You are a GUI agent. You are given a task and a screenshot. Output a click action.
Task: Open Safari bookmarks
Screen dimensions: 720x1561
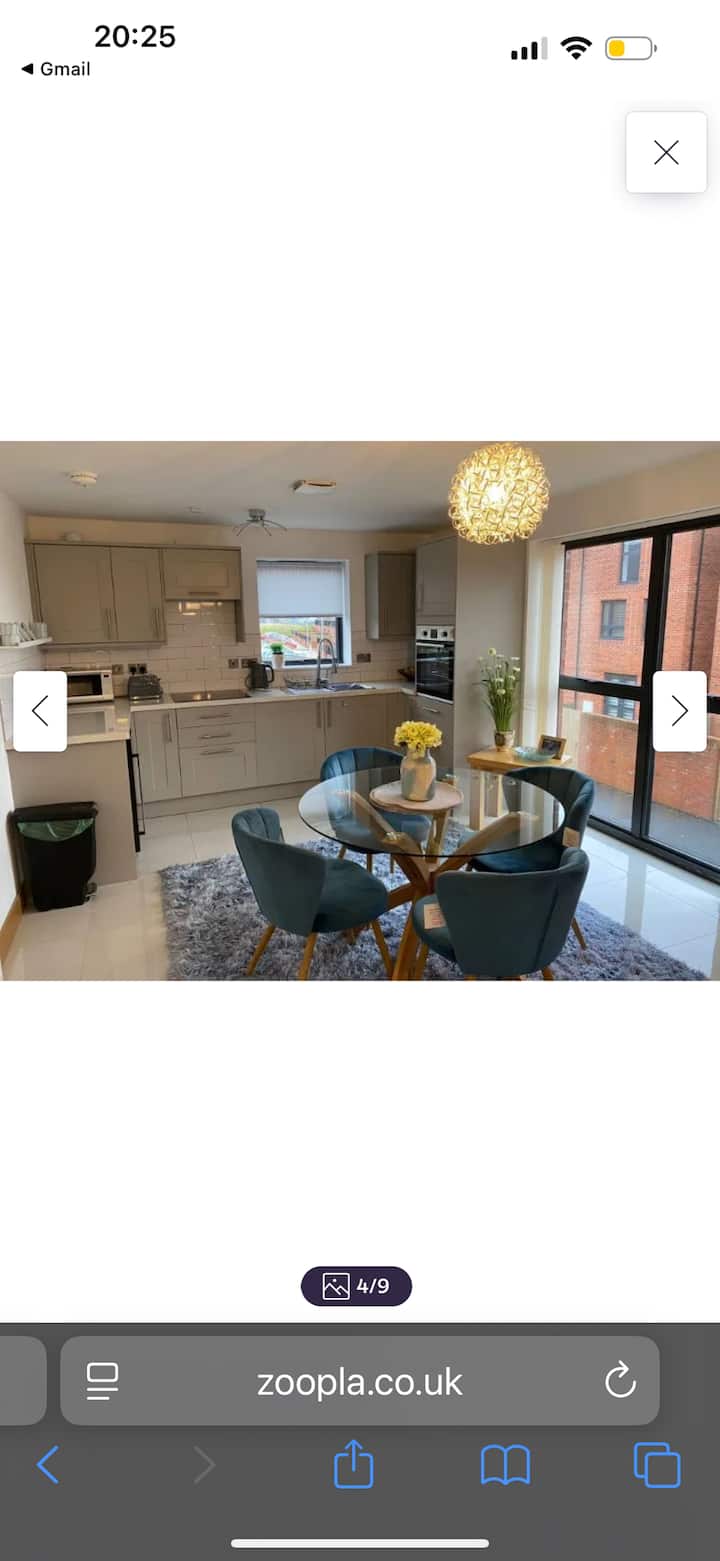point(505,1466)
